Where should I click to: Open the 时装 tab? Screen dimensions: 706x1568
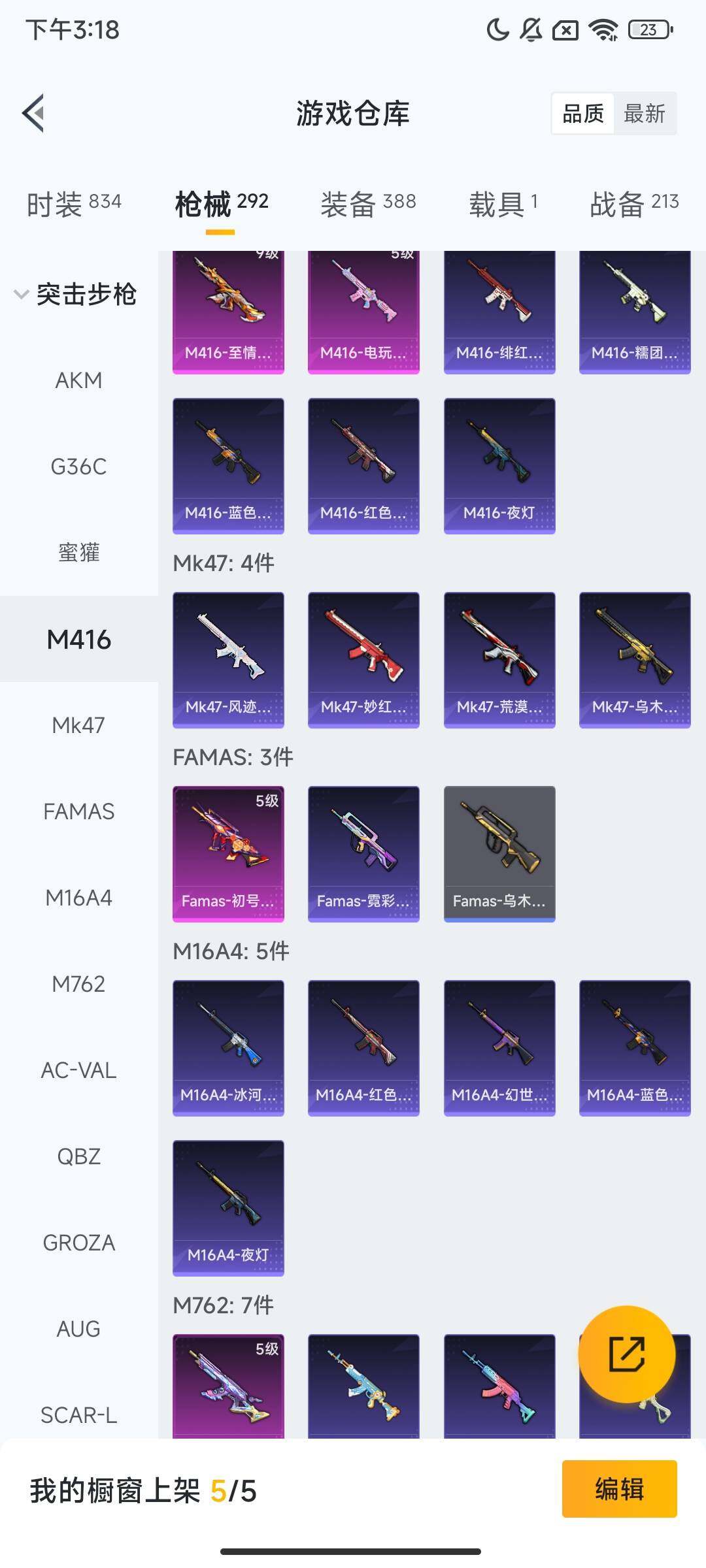pos(74,204)
